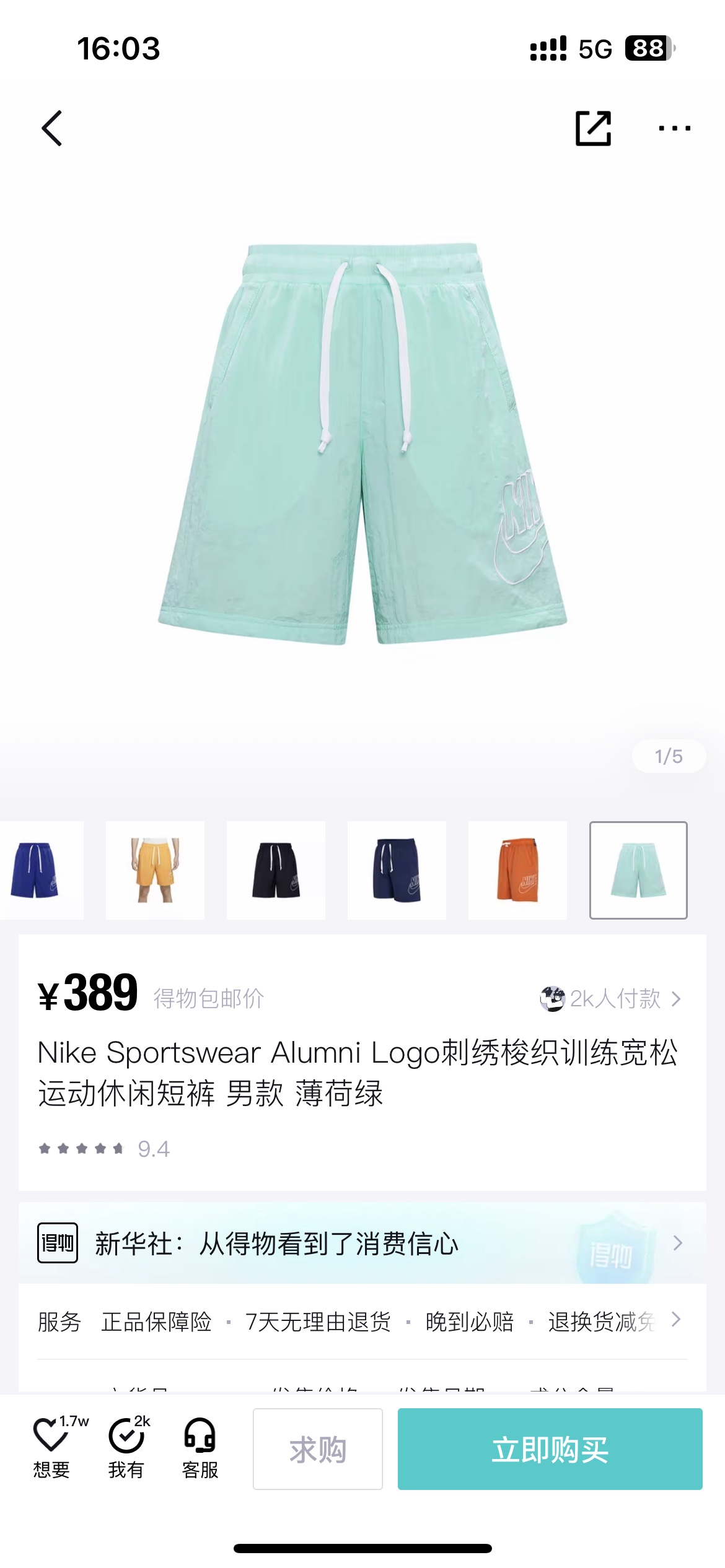Select the blue shorts color thumbnail
Image resolution: width=725 pixels, height=1568 pixels.
click(x=37, y=870)
